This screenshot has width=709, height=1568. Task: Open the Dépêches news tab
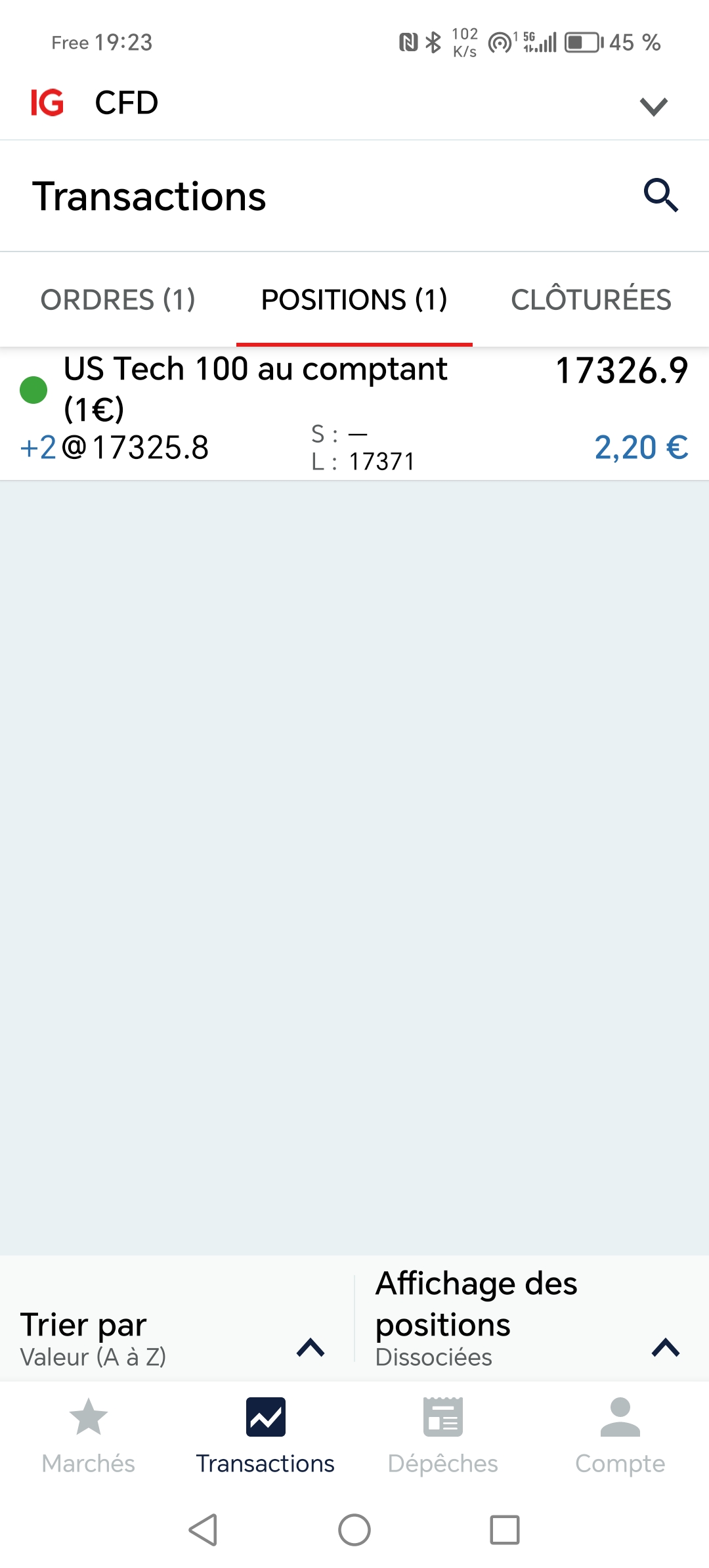[x=443, y=1435]
